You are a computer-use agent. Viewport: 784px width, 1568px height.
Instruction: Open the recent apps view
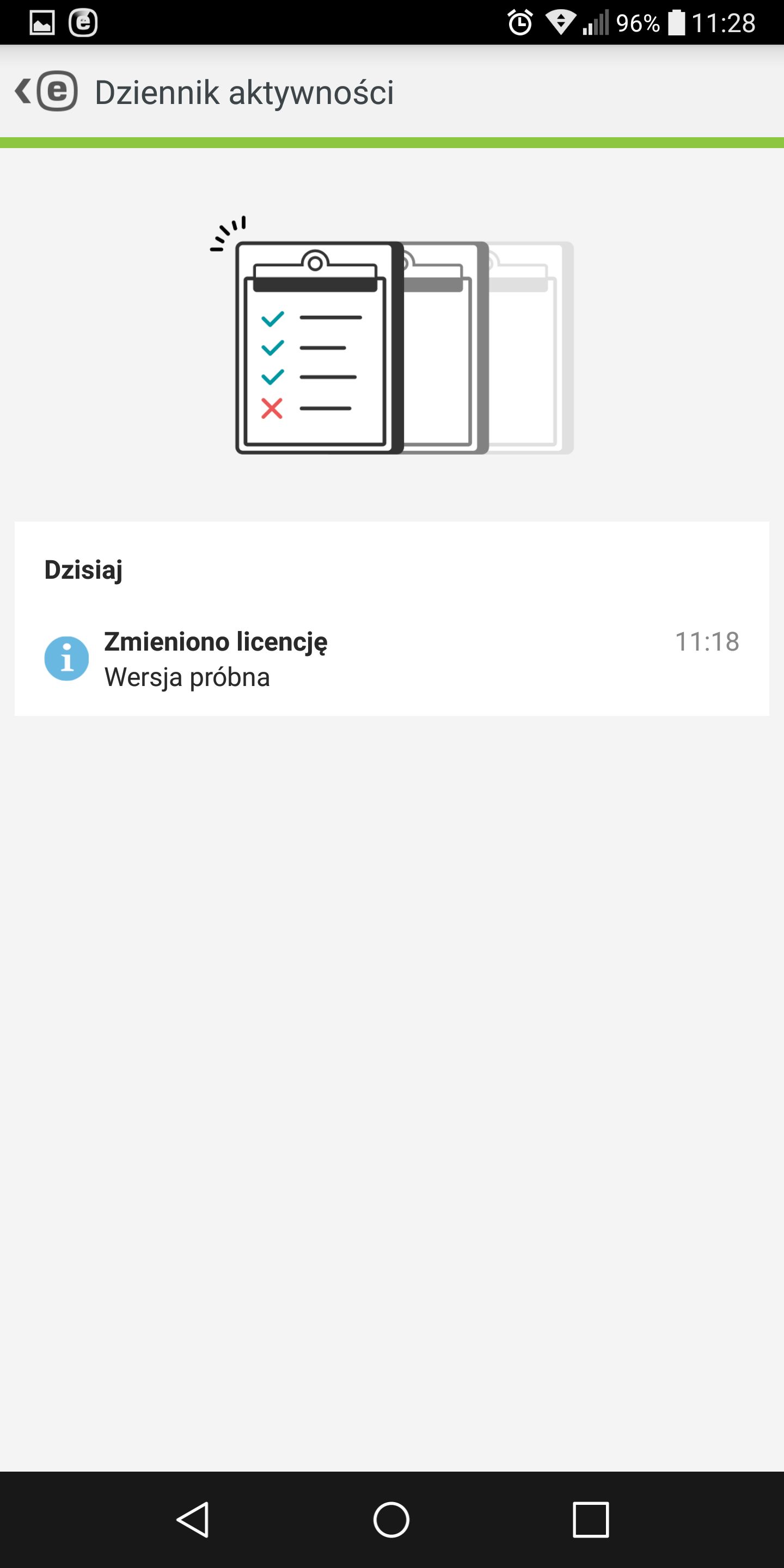[x=590, y=1520]
